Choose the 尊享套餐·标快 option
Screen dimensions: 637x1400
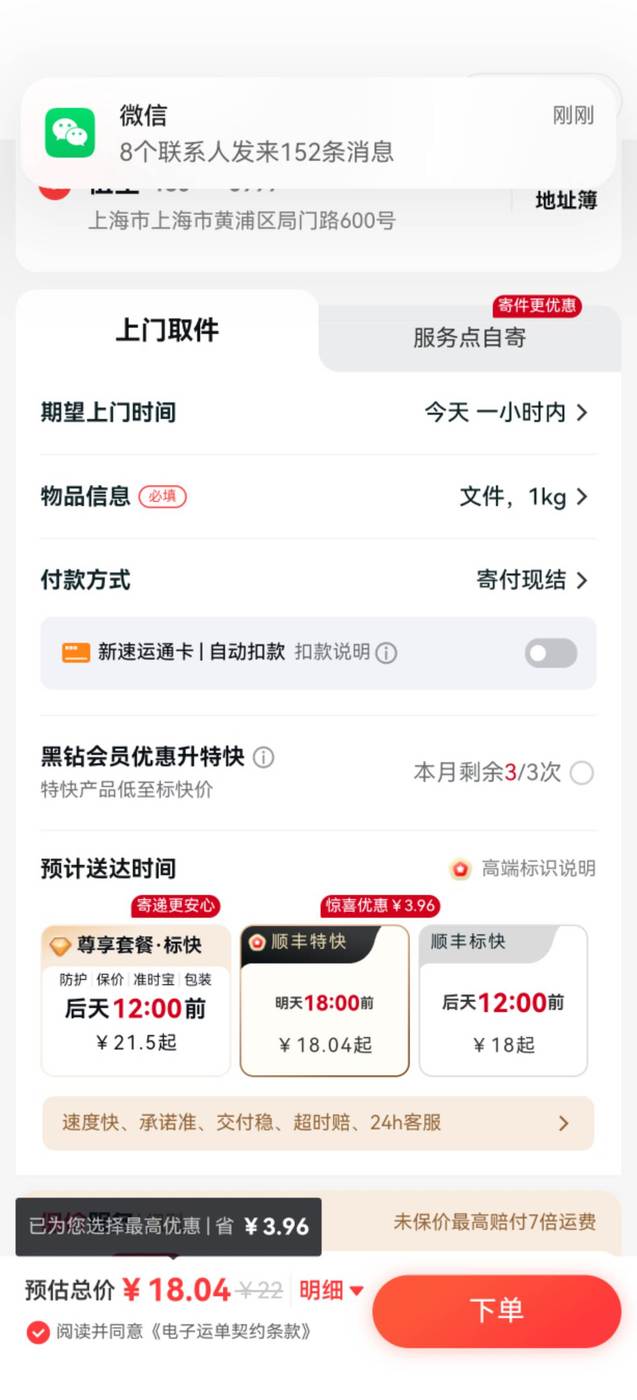136,1000
